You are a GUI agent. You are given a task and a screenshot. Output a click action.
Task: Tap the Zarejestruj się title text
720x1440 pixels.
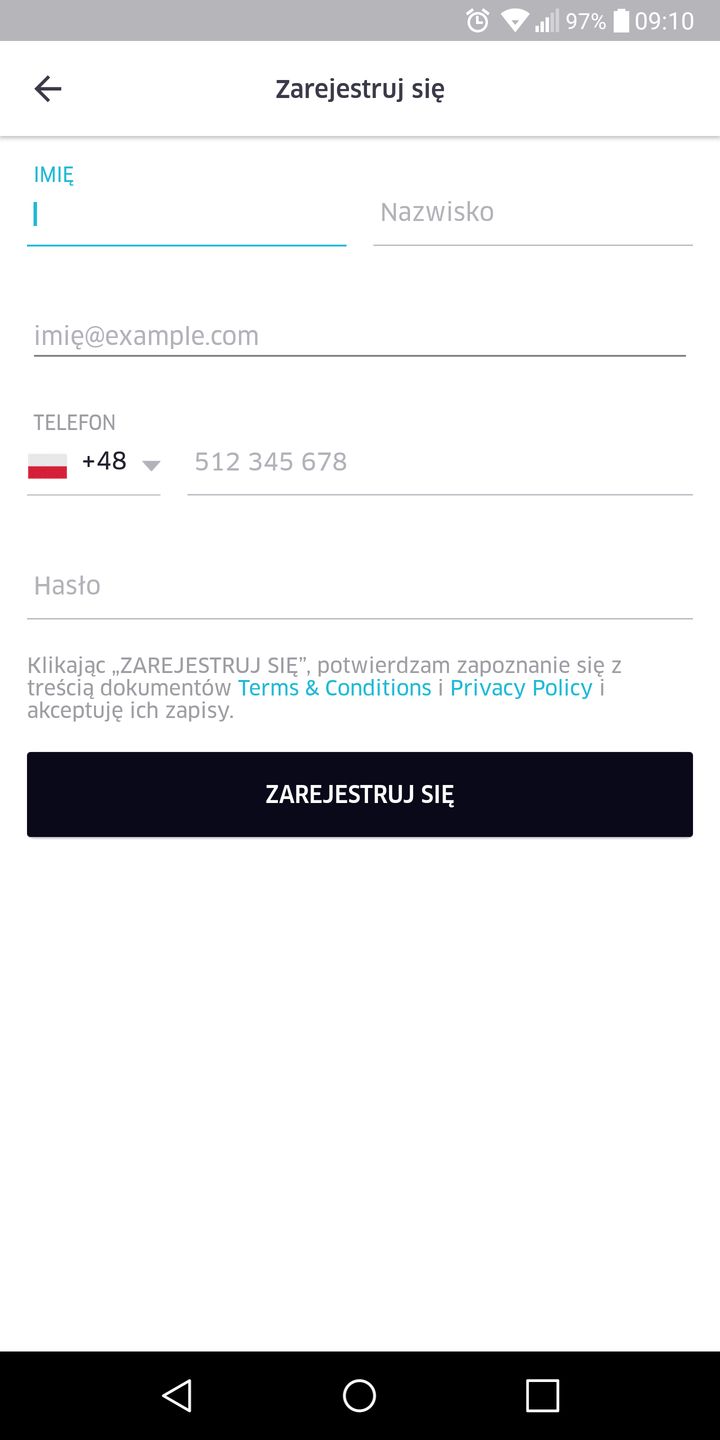(360, 88)
